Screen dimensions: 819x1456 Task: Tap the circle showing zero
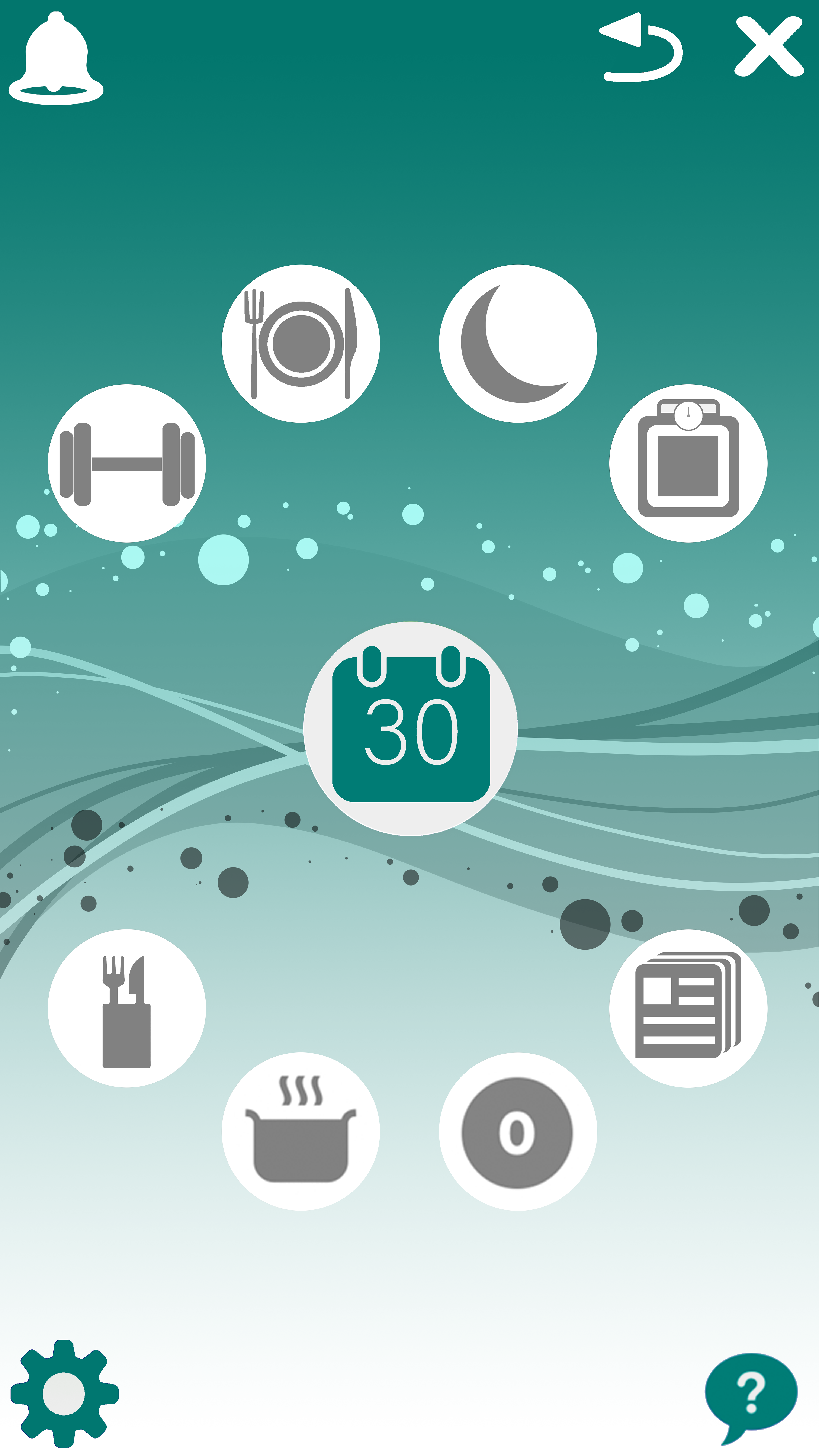coord(518,1132)
